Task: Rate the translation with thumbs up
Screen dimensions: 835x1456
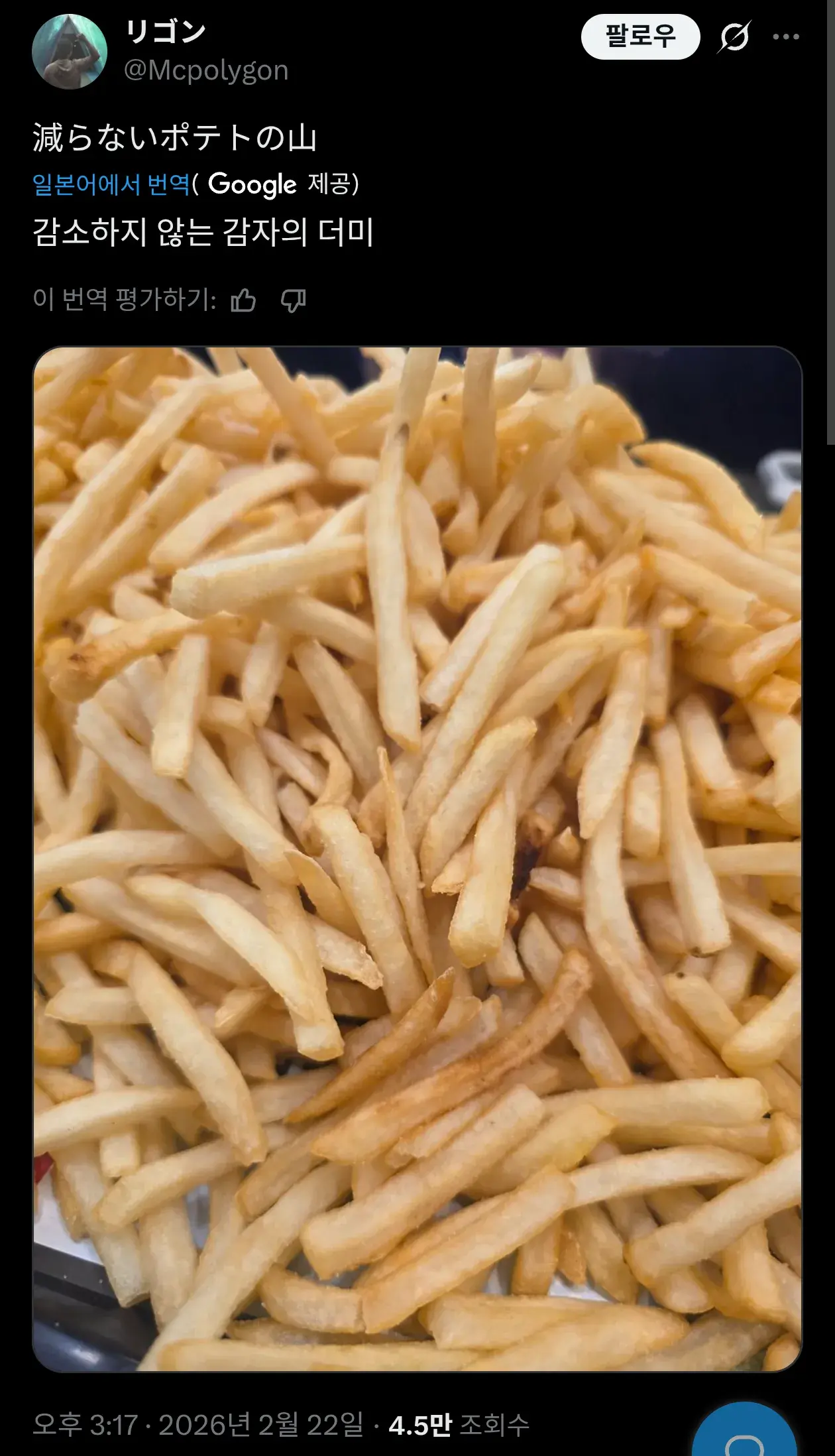Action: [x=243, y=300]
